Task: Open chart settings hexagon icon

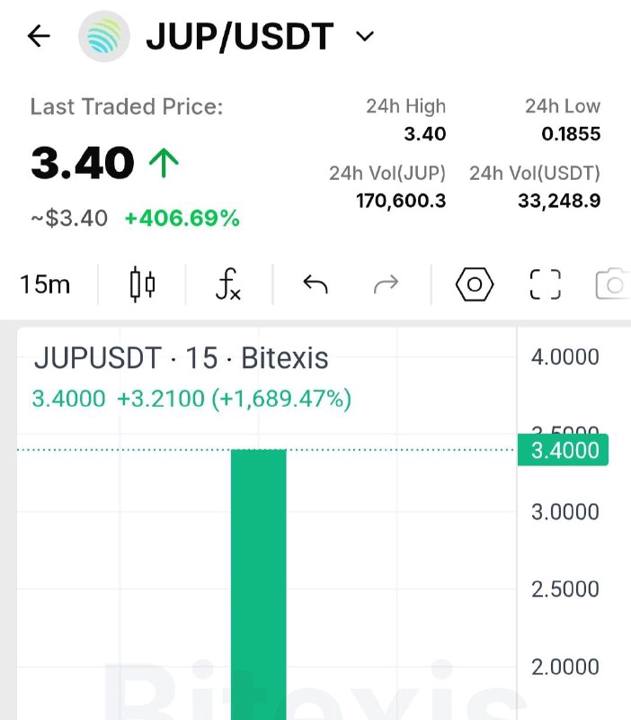Action: pyautogui.click(x=474, y=284)
